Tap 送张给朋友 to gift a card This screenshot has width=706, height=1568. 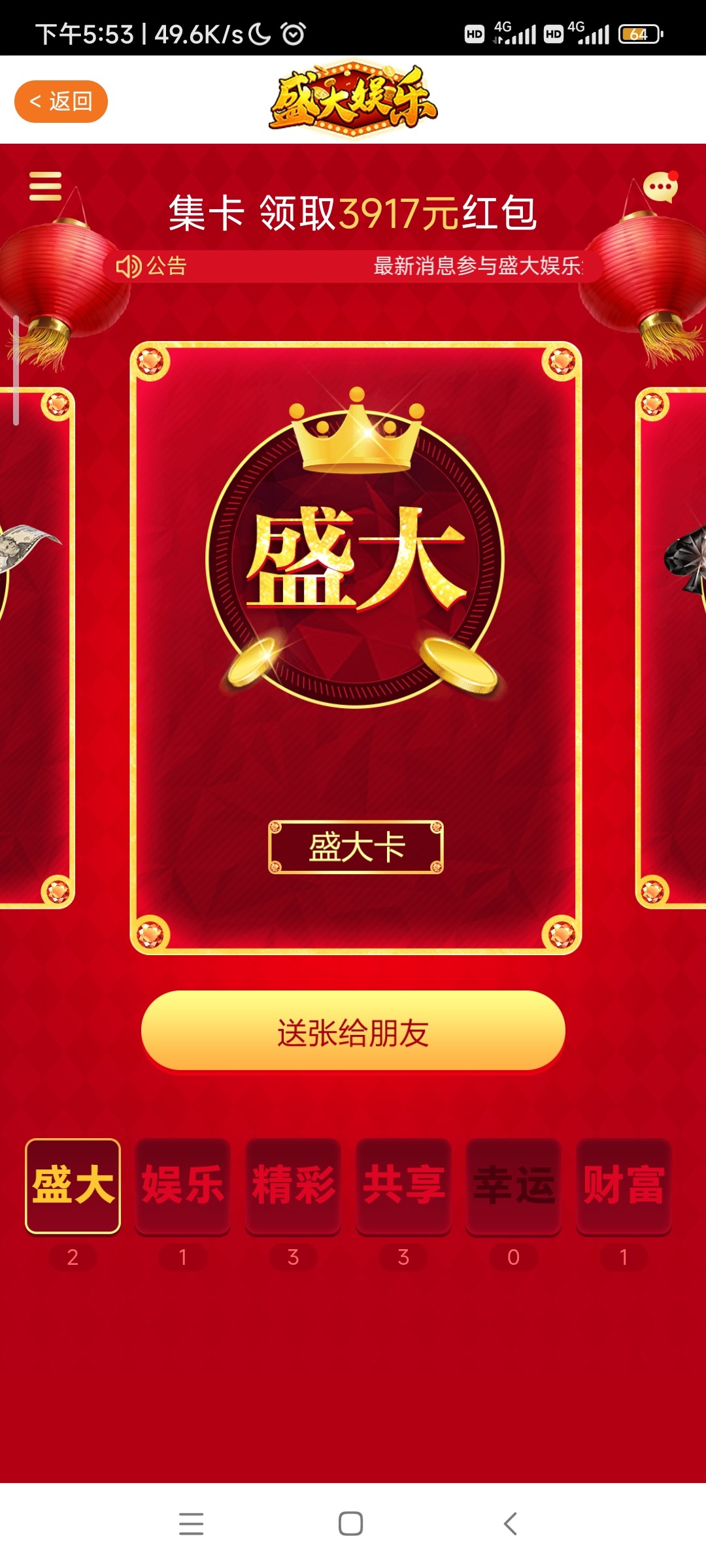coord(353,1032)
